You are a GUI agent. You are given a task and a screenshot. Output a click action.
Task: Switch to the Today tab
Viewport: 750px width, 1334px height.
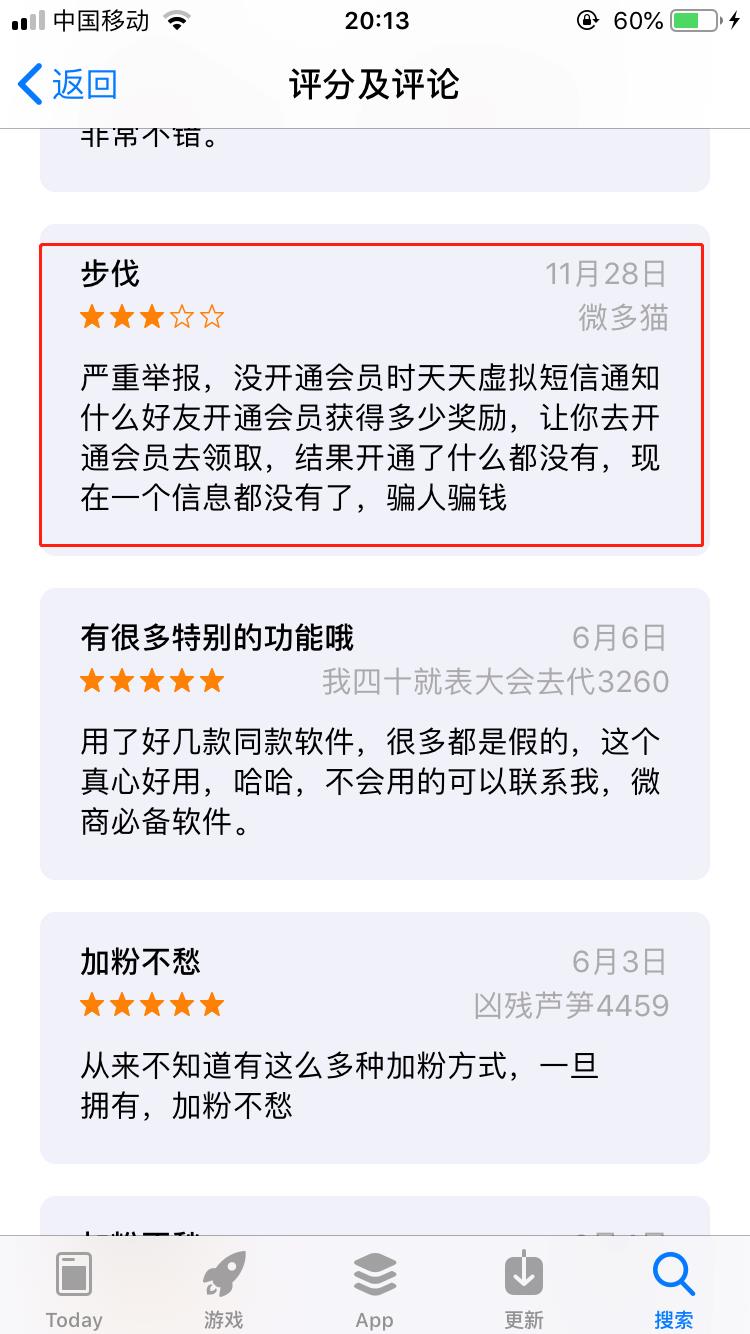(x=74, y=1289)
